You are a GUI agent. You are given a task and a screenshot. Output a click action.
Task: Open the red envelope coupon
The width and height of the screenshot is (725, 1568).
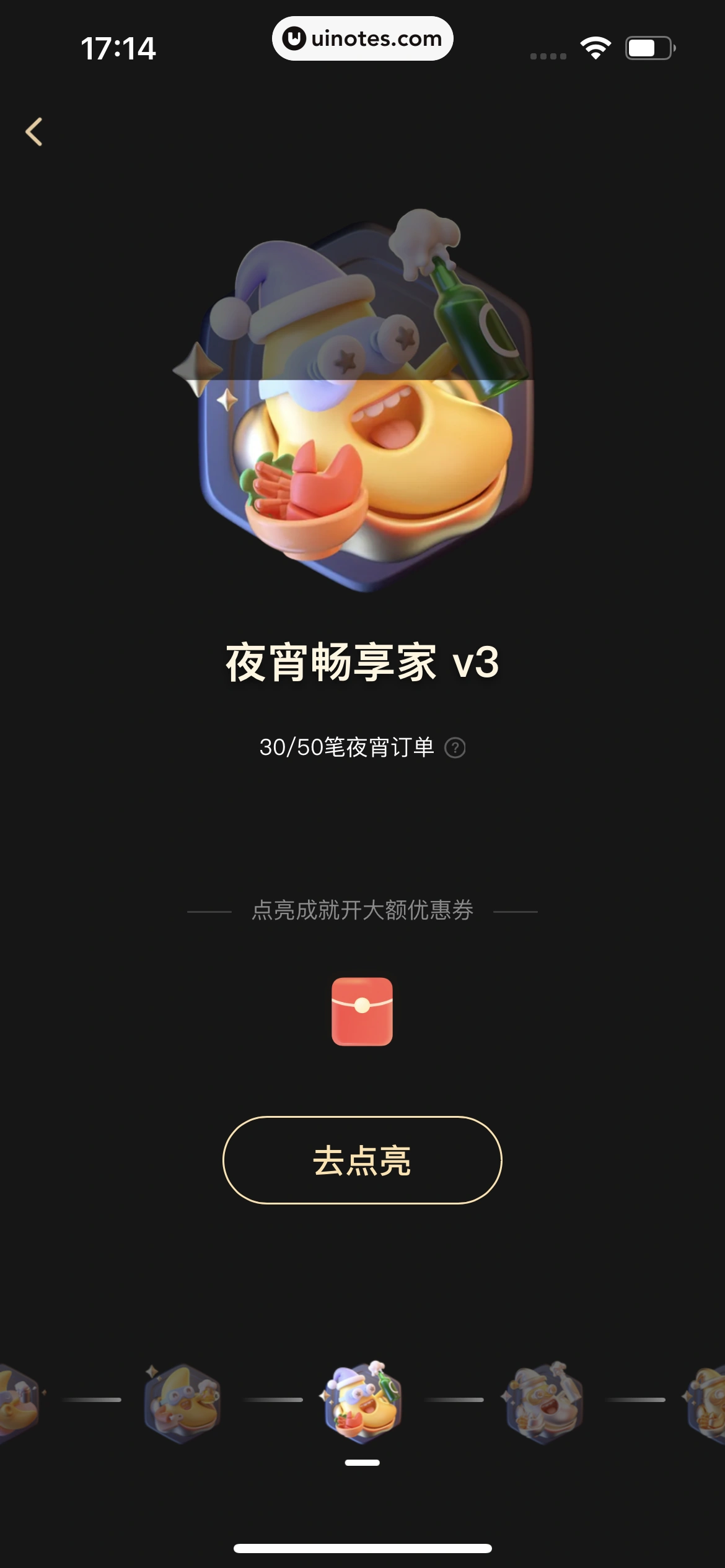click(362, 1011)
